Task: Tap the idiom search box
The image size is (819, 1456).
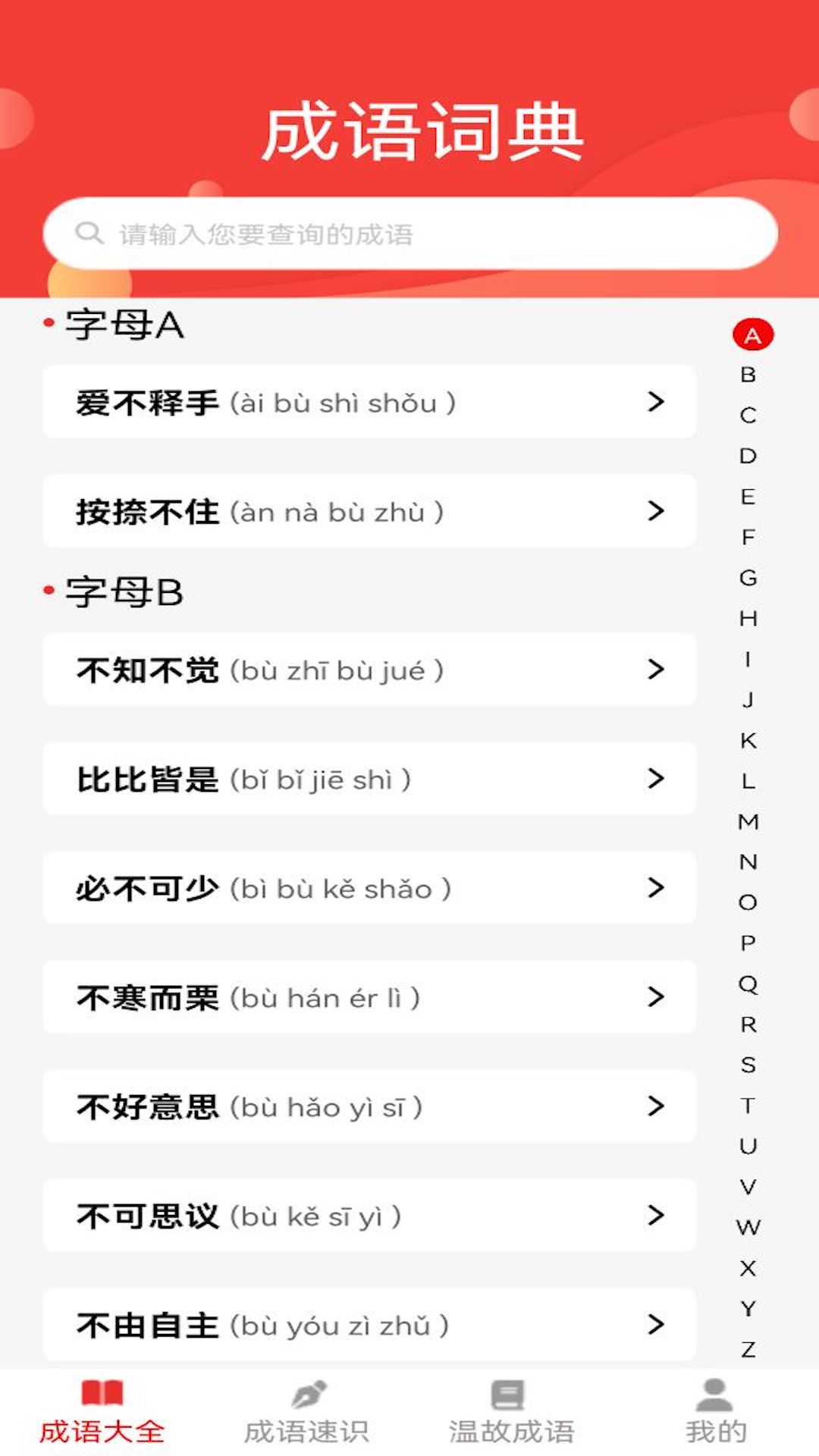Action: [410, 234]
